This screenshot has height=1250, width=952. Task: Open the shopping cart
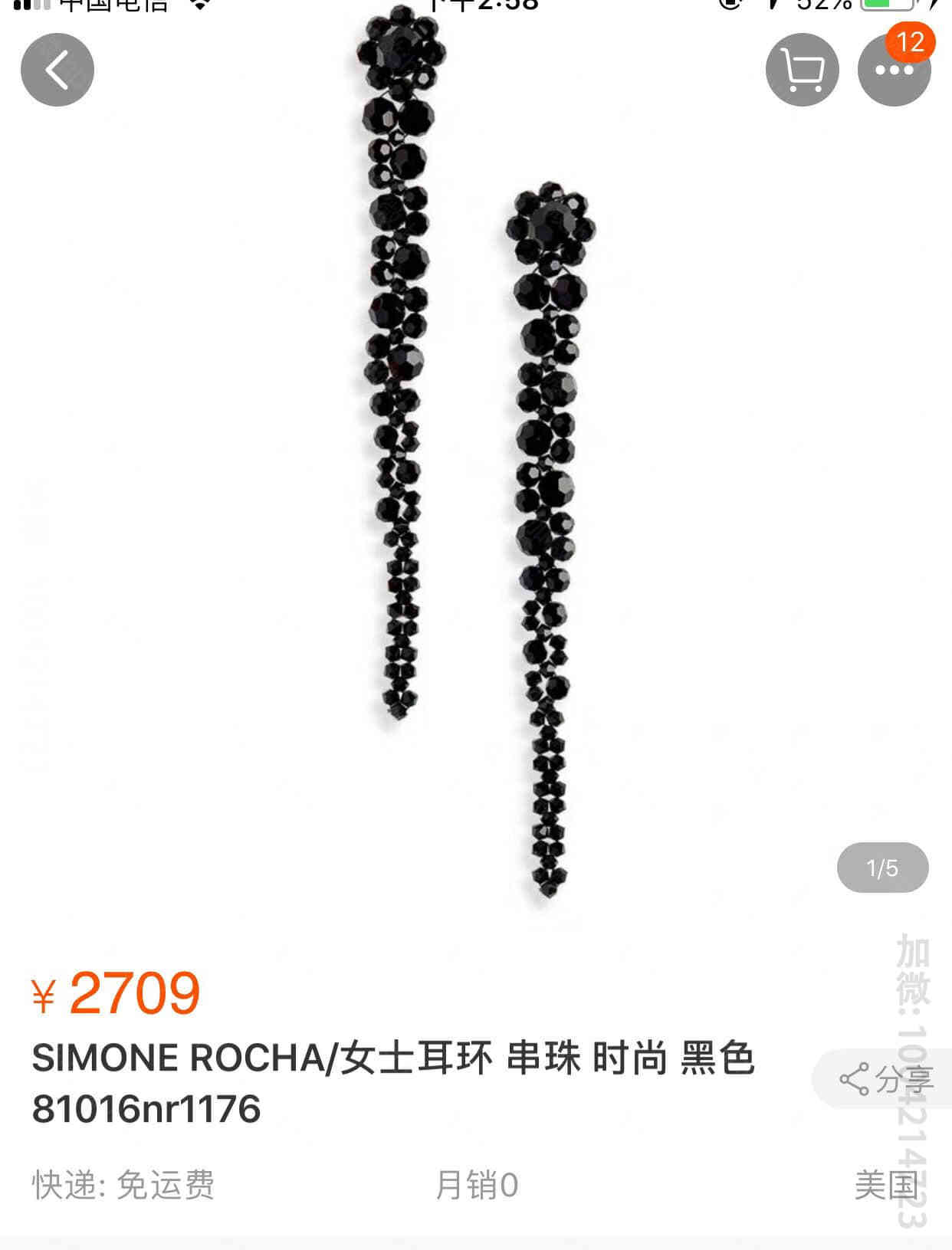[802, 70]
